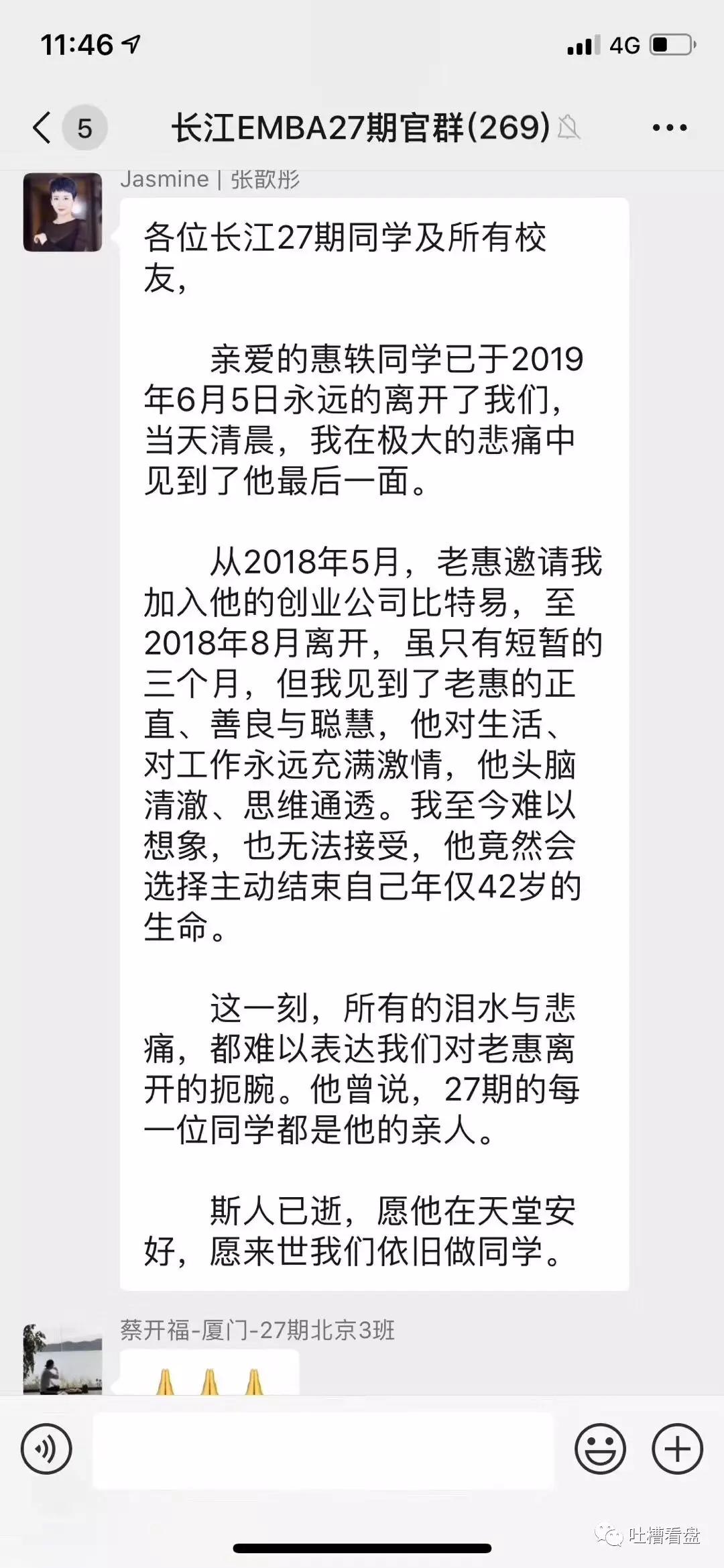Open 蔡开福's profile avatar
724x1568 pixels.
point(62,1358)
